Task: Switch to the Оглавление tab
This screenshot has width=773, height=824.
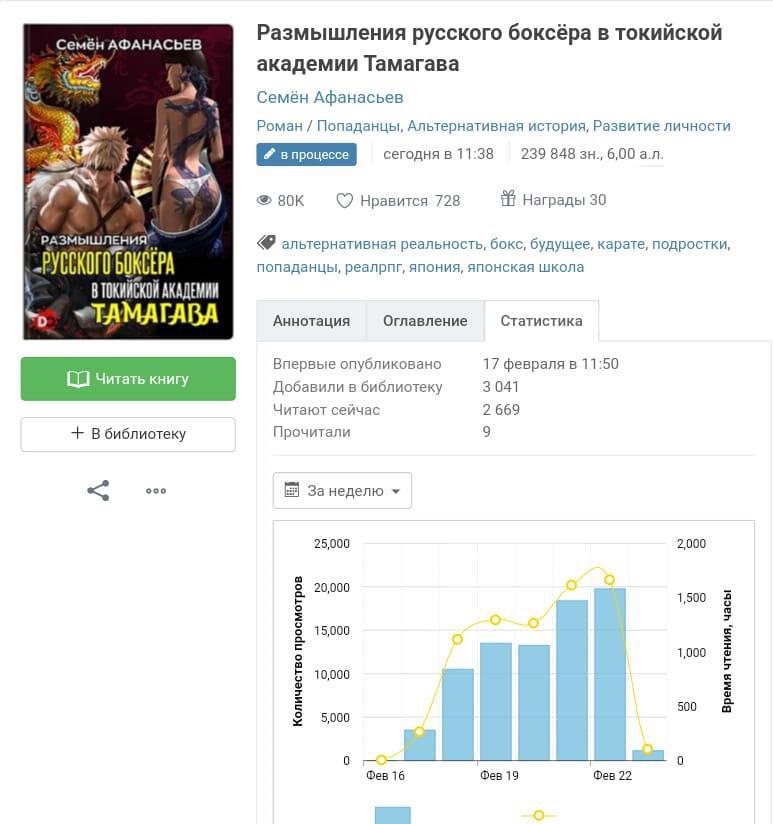Action: point(425,321)
